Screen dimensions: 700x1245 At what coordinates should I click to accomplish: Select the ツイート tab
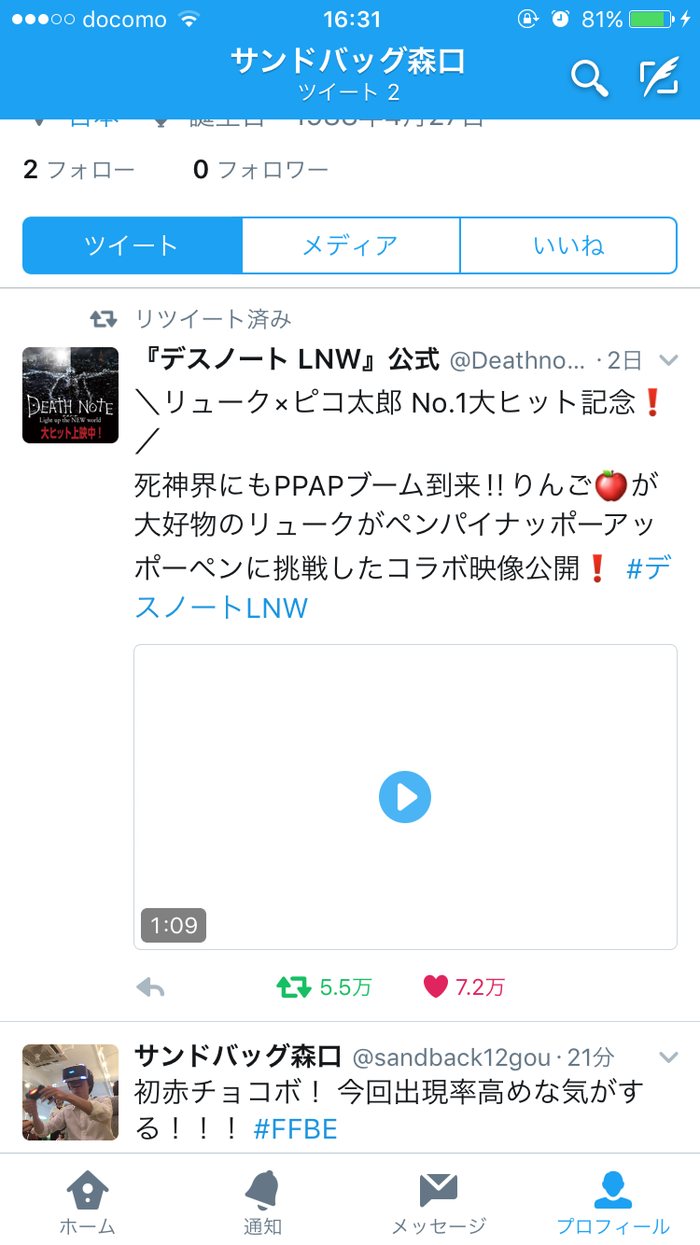tap(132, 245)
